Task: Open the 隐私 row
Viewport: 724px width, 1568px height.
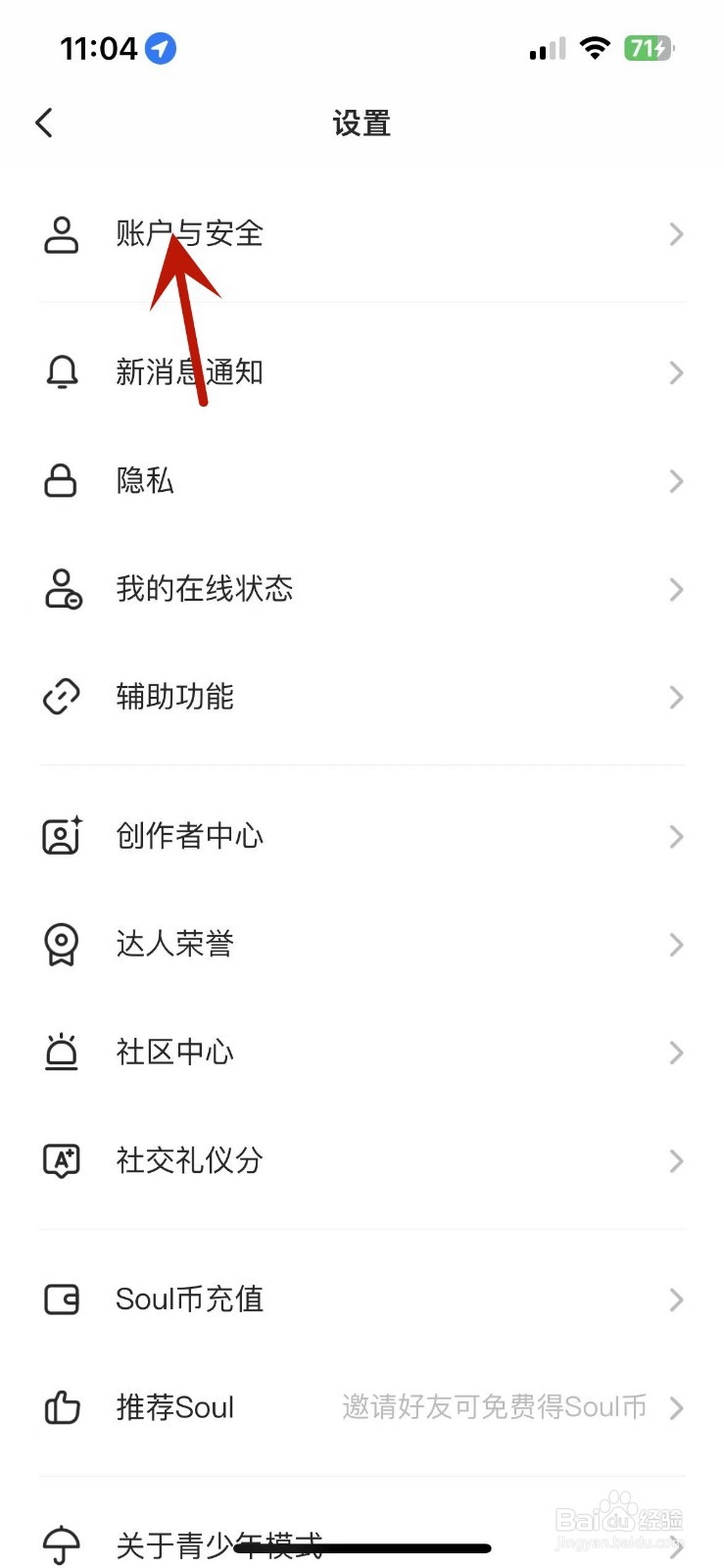Action: tap(362, 480)
